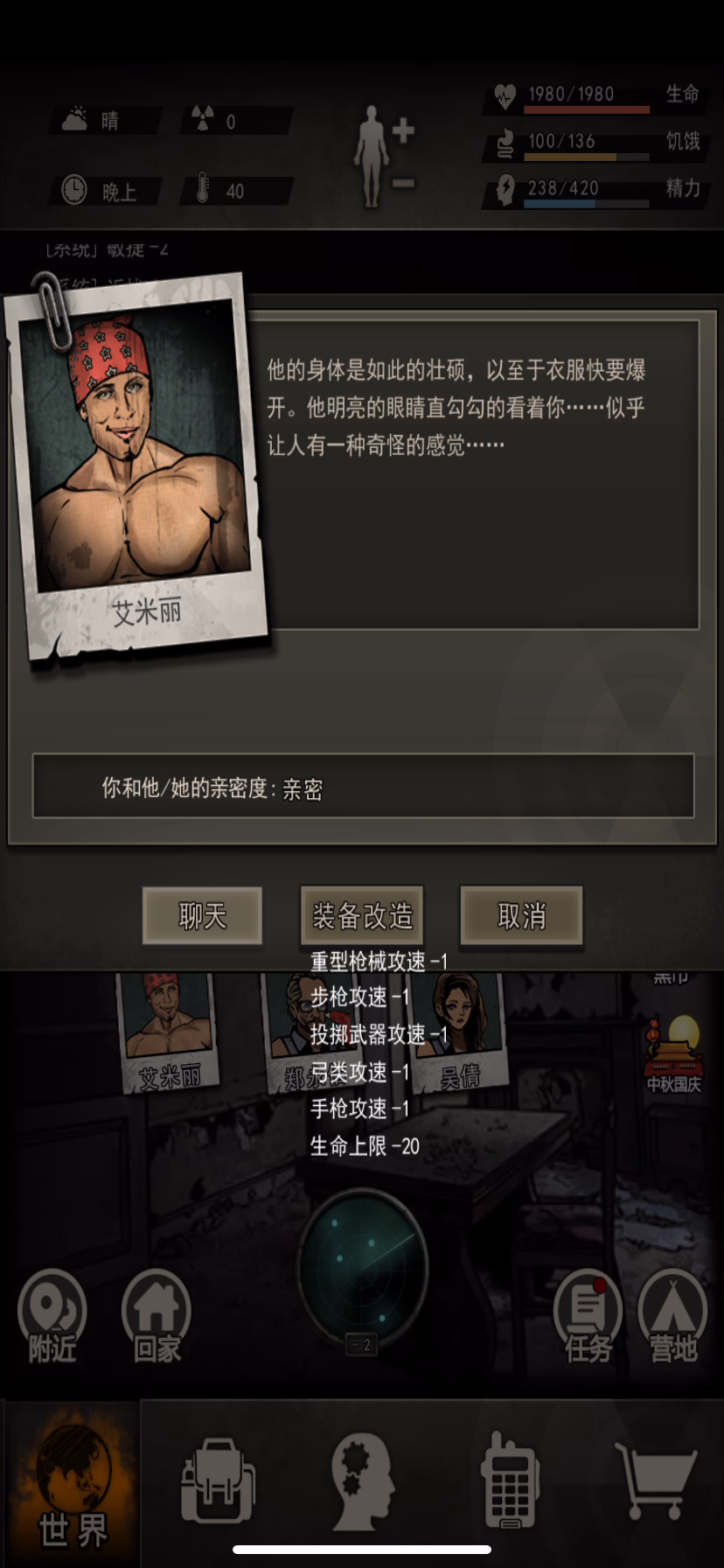
Task: Tap the 附近 nearby button
Action: [52, 1317]
